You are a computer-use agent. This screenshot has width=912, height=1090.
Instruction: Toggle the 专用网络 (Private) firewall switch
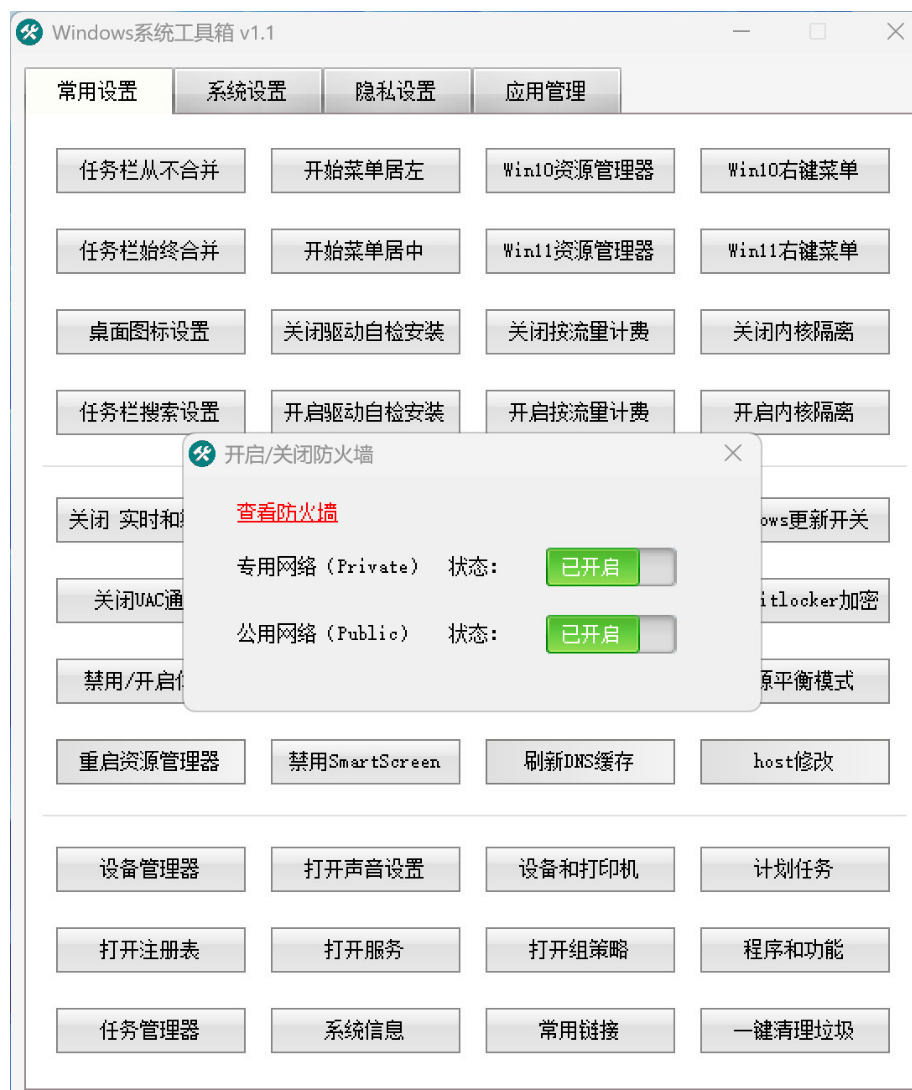pyautogui.click(x=610, y=567)
